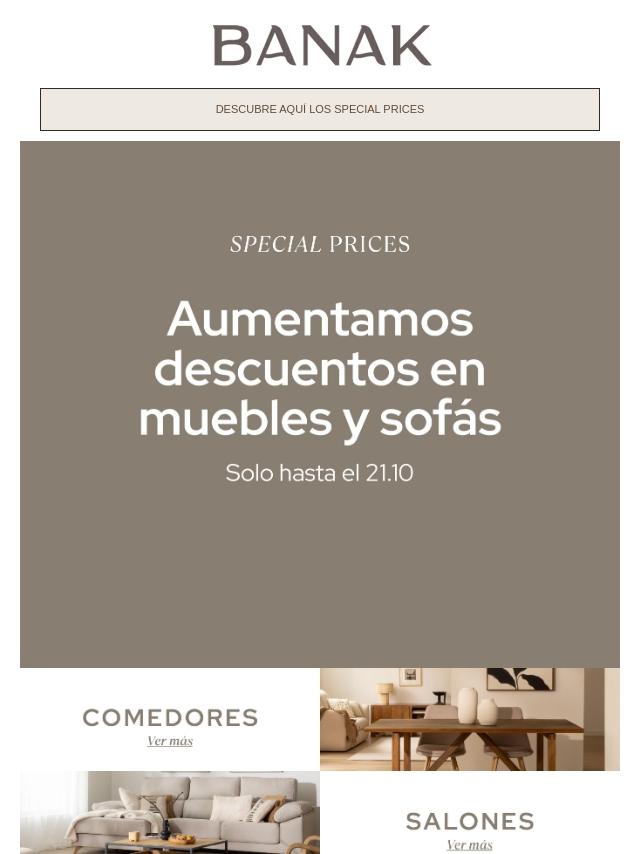Tap Ver más under Comedores
Viewport: 640px width, 854px height.
pyautogui.click(x=170, y=742)
